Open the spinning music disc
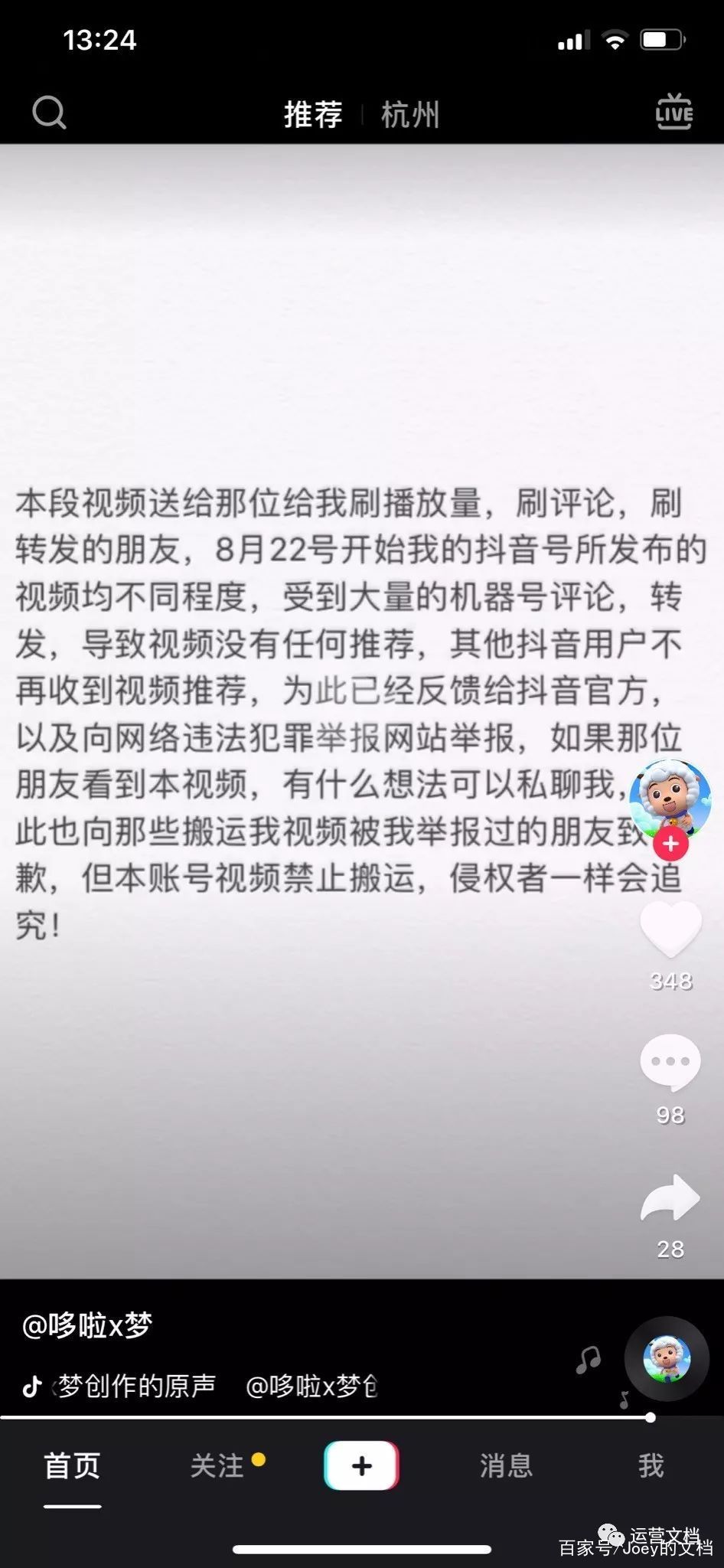Screen dimensions: 724x1568 pos(667,1359)
